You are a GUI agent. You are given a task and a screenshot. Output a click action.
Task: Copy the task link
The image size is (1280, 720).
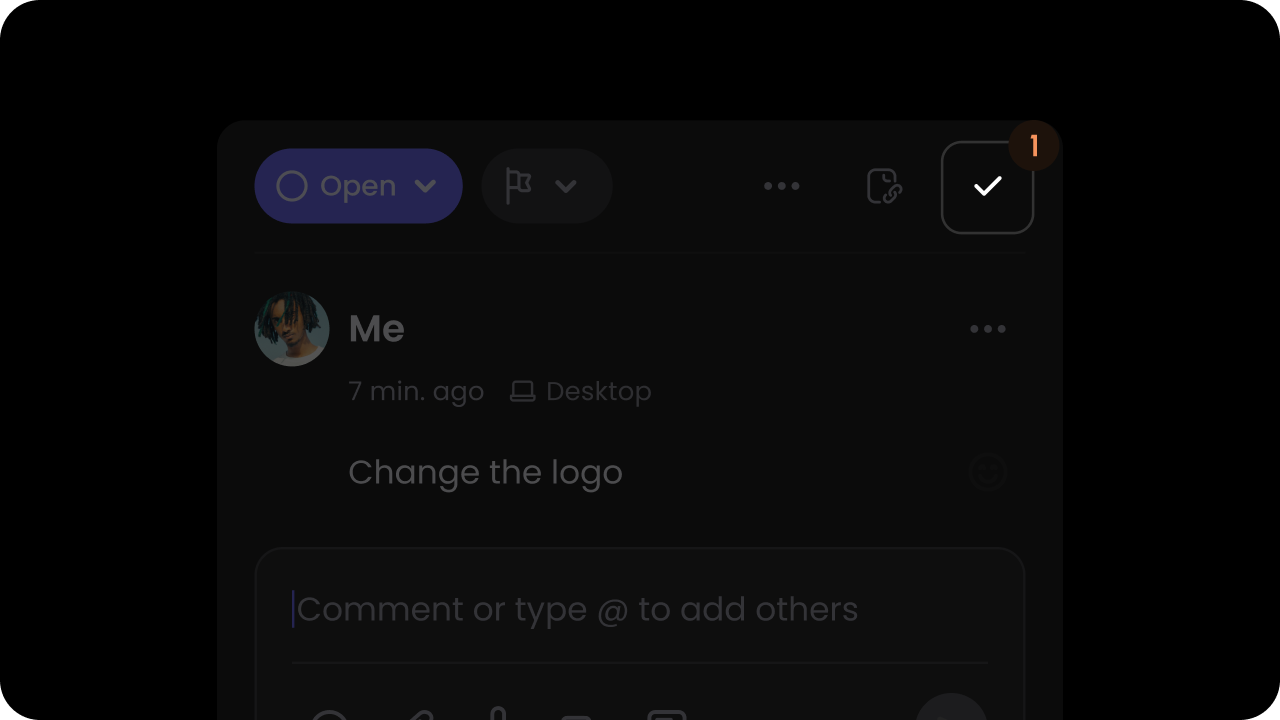pyautogui.click(x=884, y=186)
